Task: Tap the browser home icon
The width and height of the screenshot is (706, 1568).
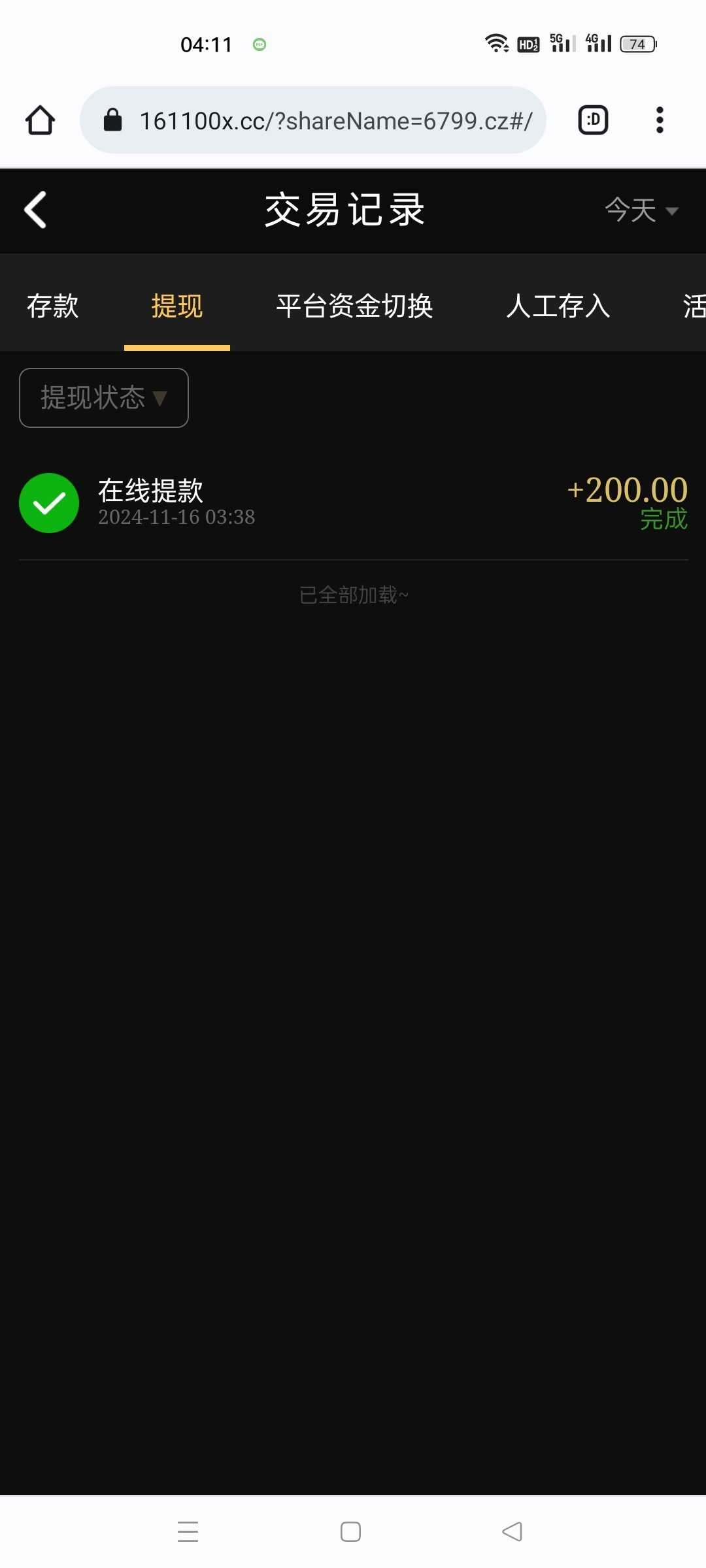Action: [x=40, y=120]
